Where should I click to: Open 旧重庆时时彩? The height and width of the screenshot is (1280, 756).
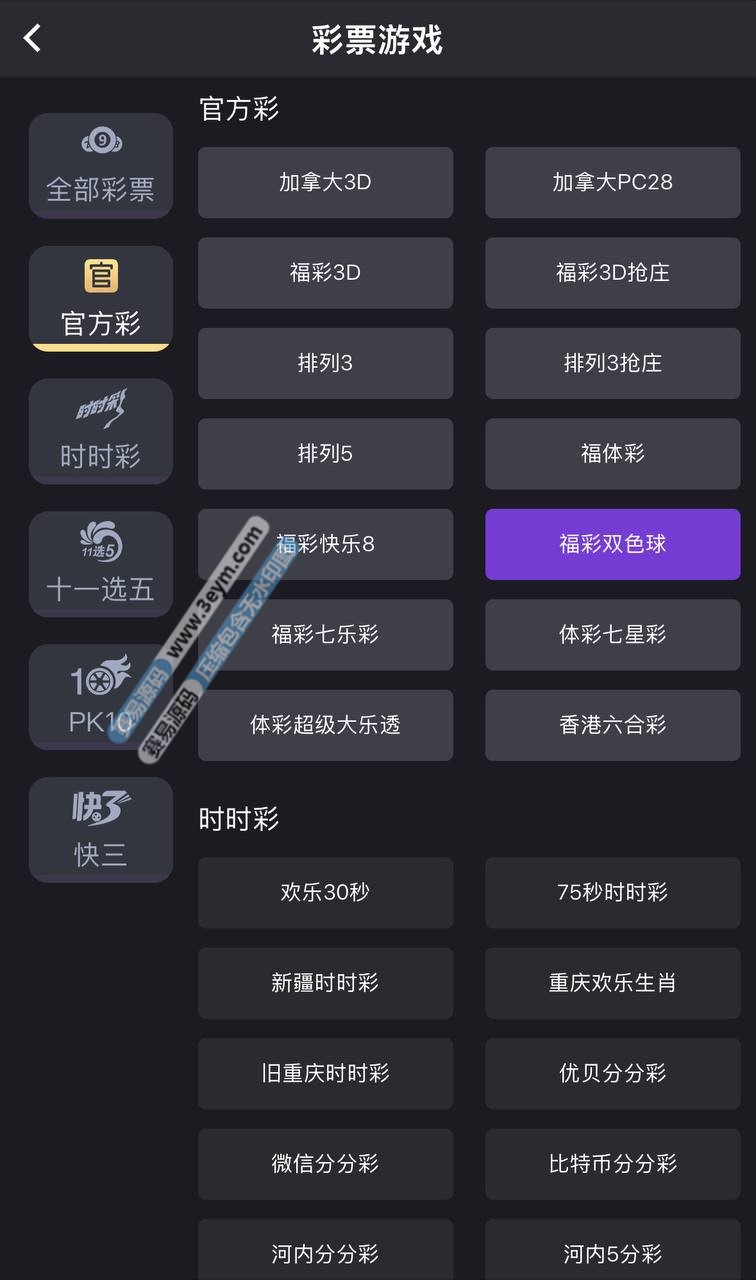click(x=325, y=1073)
